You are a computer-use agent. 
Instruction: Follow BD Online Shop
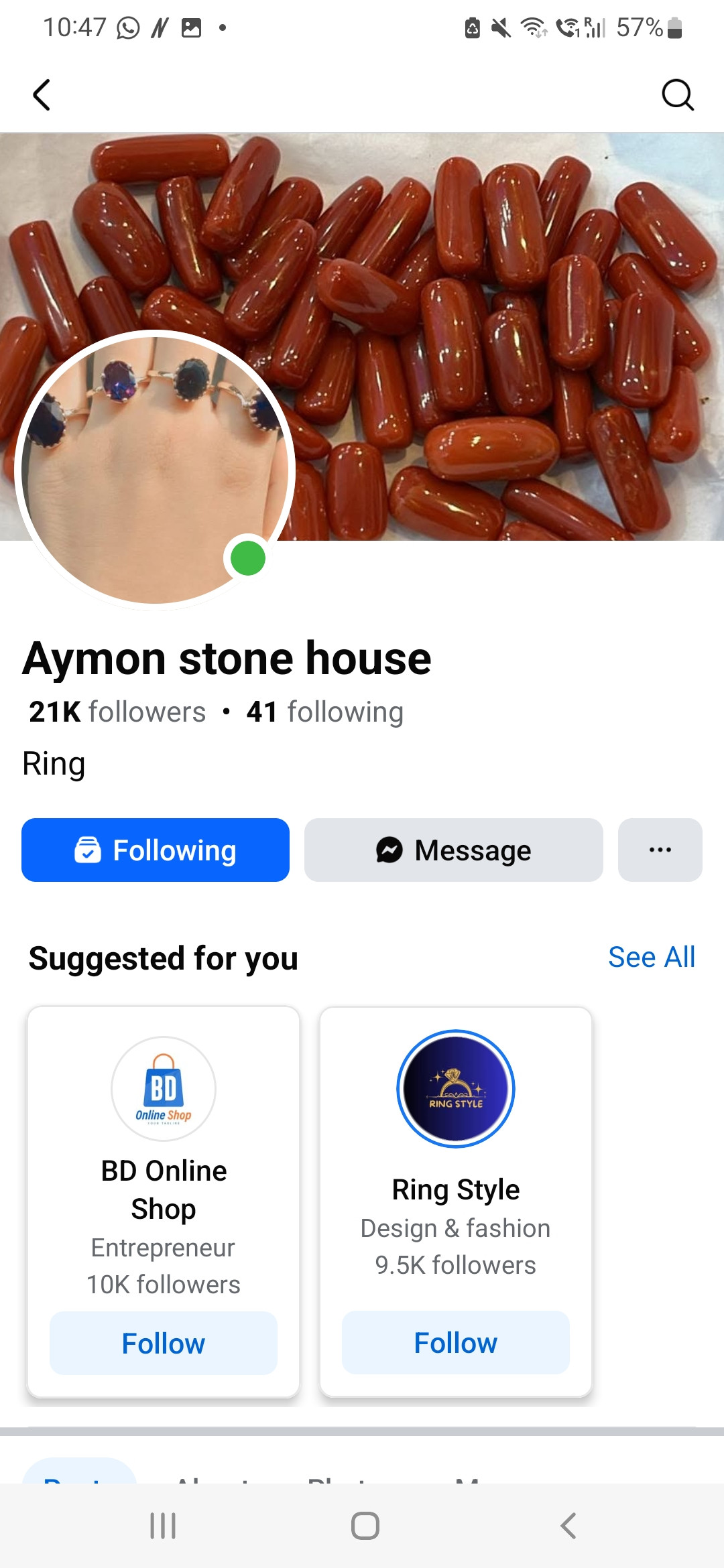coord(163,1343)
